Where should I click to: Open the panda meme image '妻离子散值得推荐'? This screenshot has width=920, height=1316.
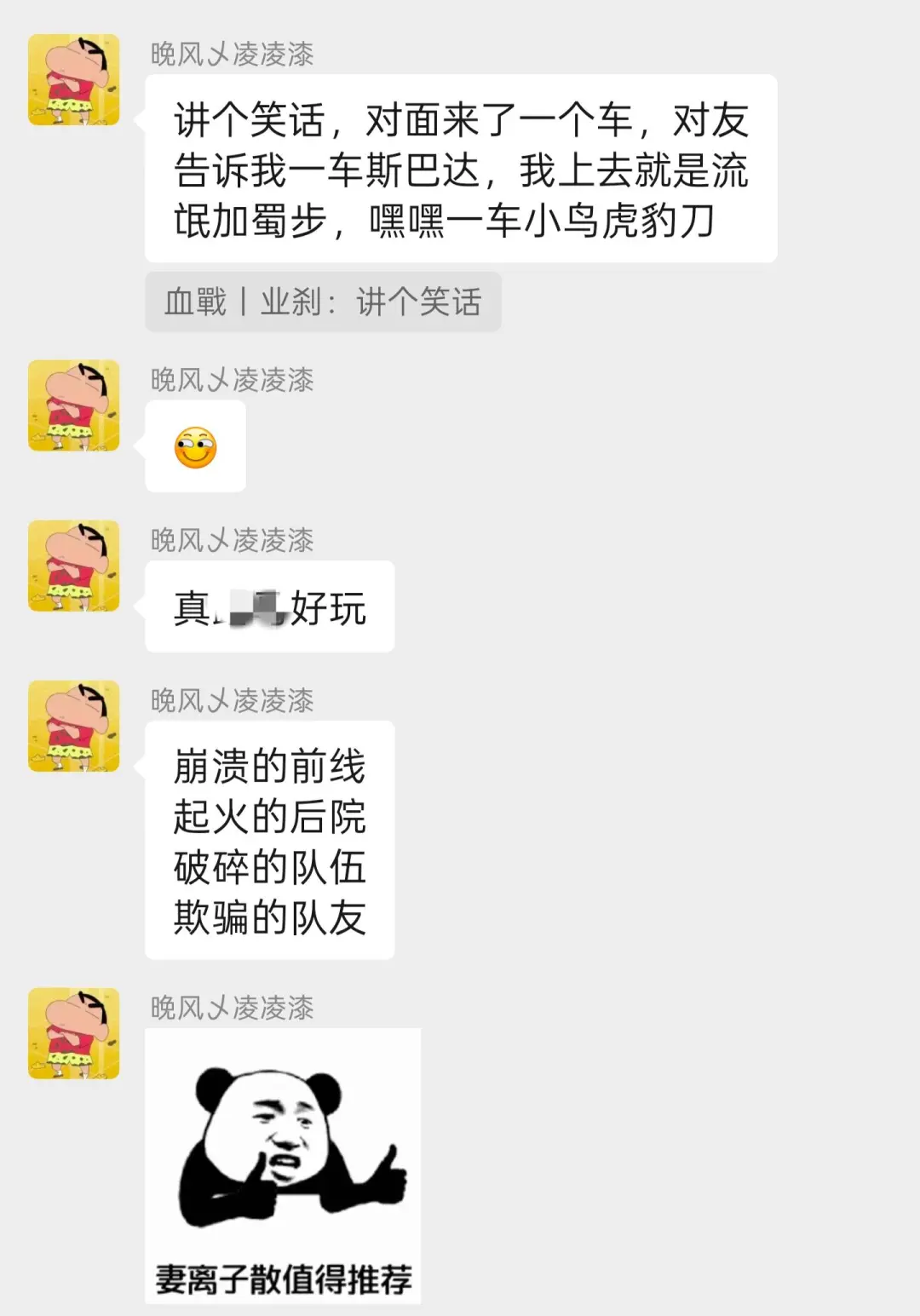pyautogui.click(x=283, y=1165)
